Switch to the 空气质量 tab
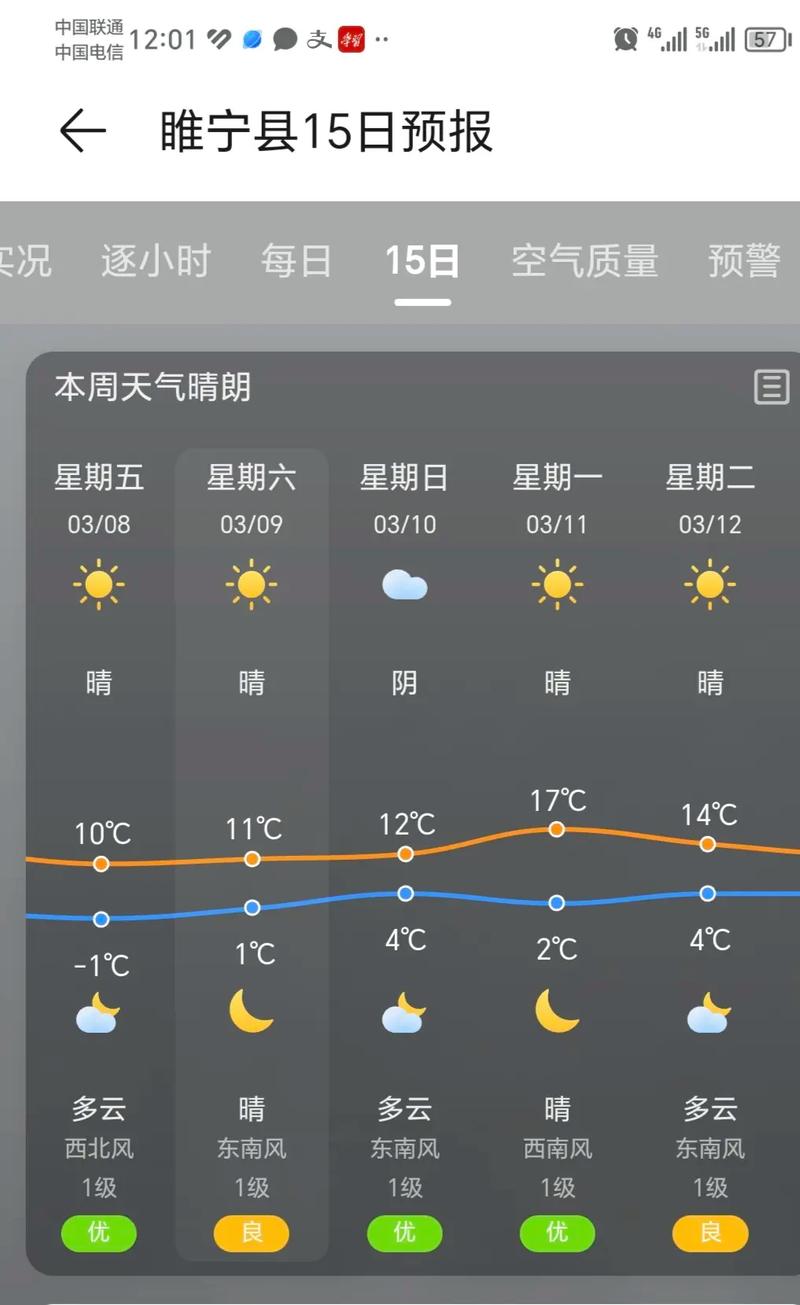Screen dimensions: 800x1305 [585, 261]
